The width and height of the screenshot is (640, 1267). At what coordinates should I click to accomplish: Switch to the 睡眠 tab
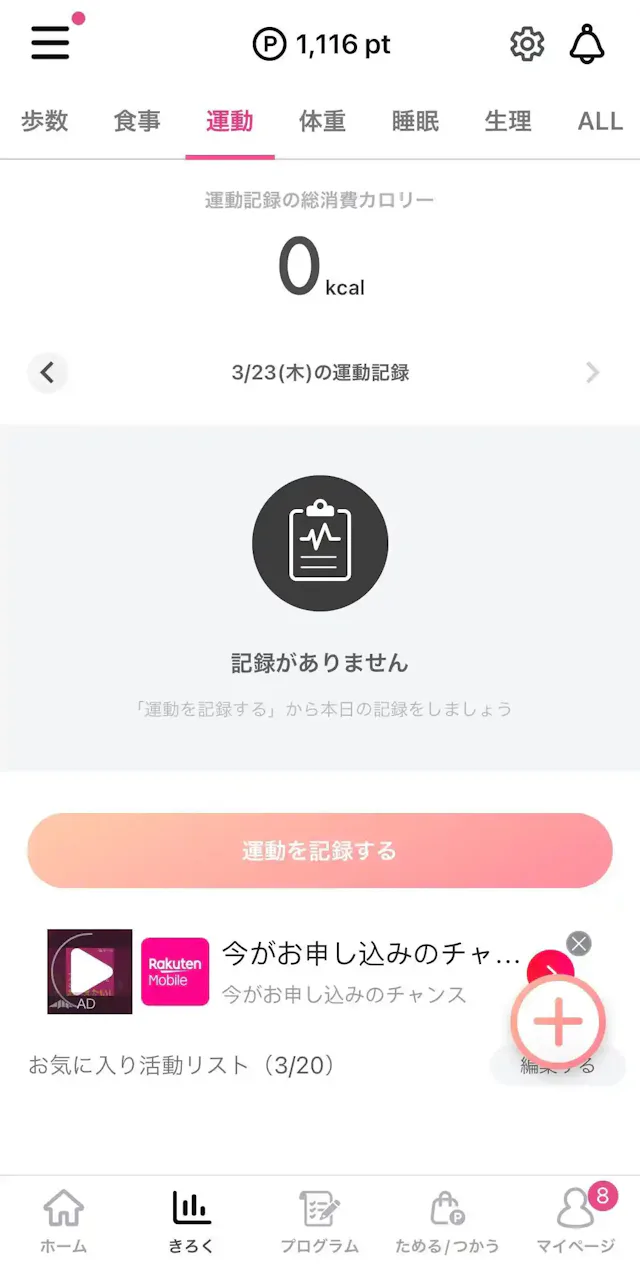point(415,122)
